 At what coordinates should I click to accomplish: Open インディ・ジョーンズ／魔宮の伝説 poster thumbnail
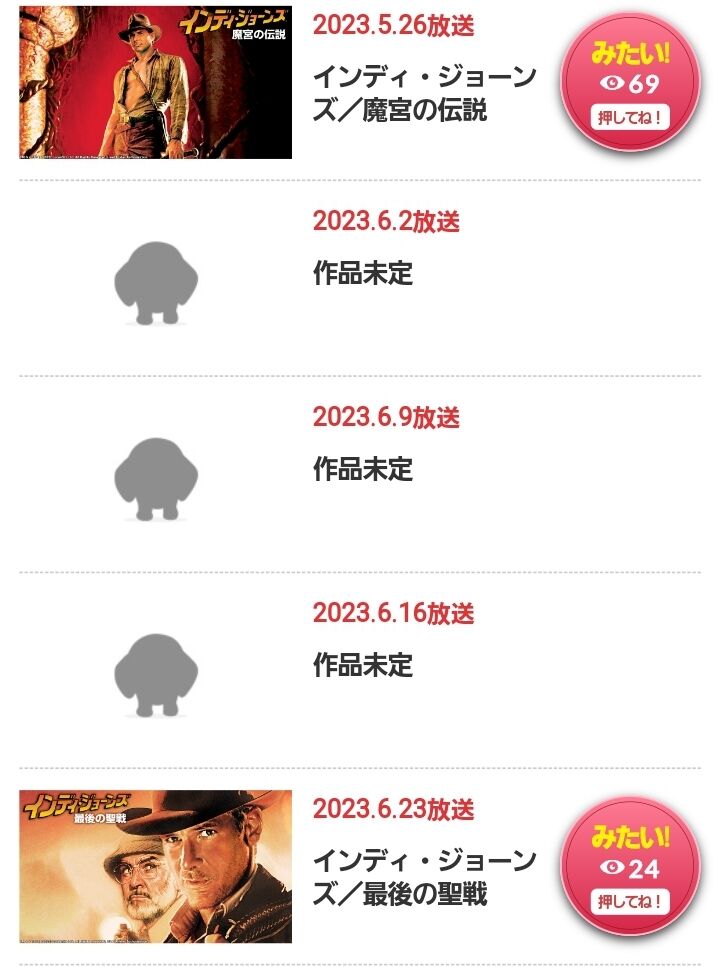click(155, 82)
